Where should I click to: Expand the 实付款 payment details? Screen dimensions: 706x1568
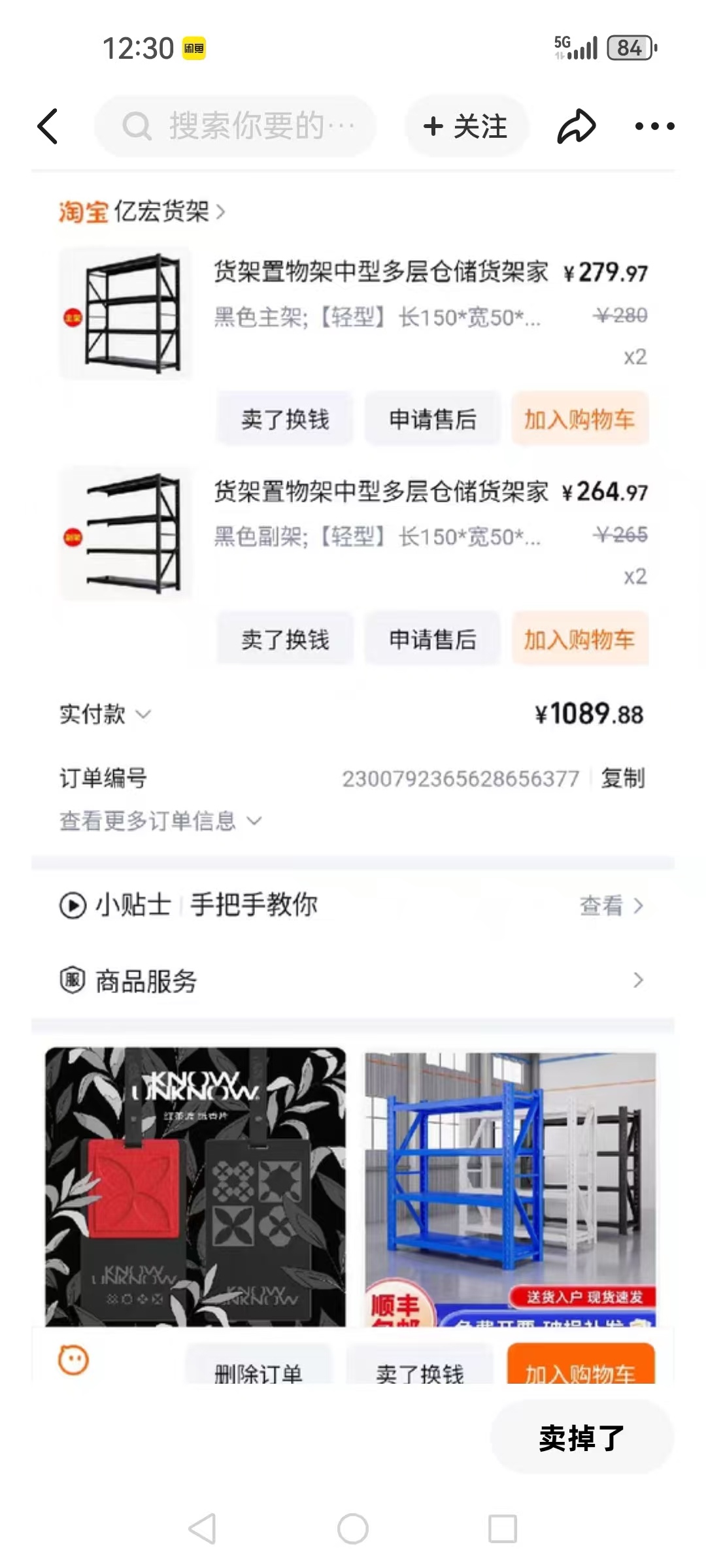click(105, 714)
